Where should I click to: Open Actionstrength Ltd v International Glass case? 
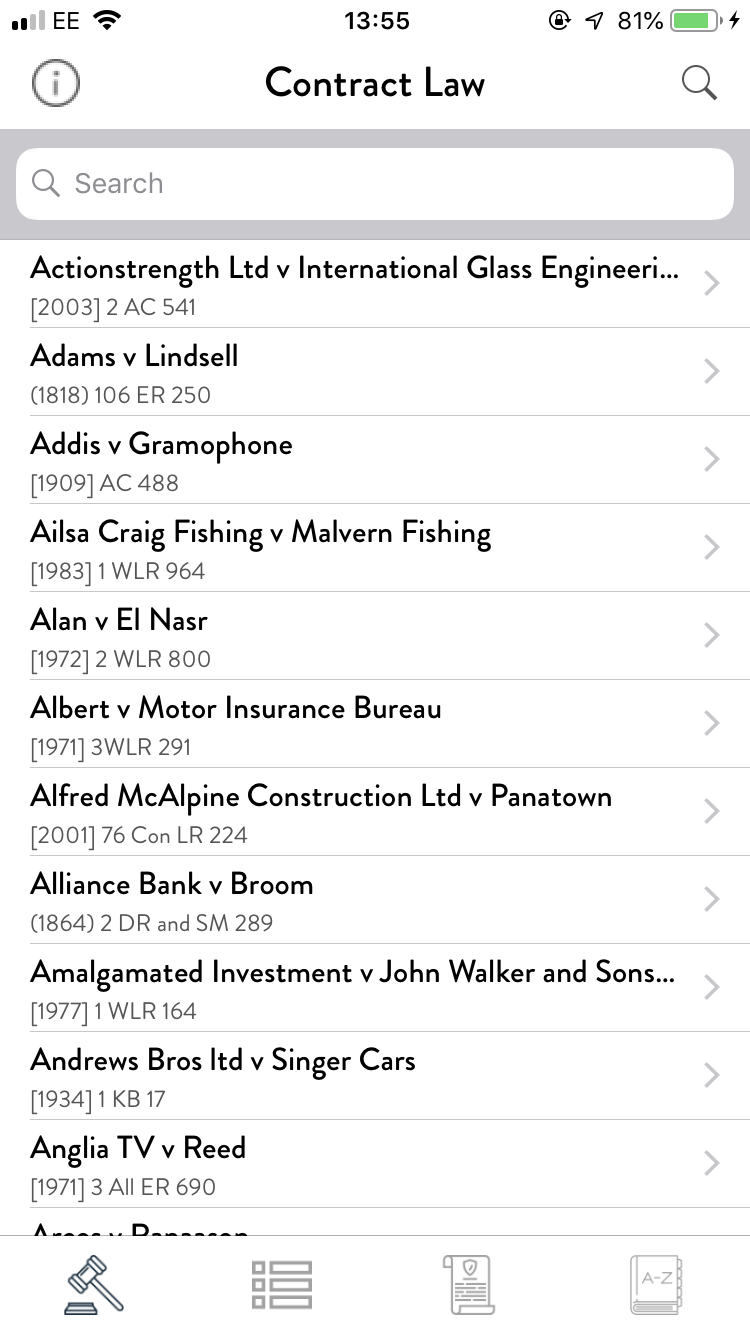375,283
